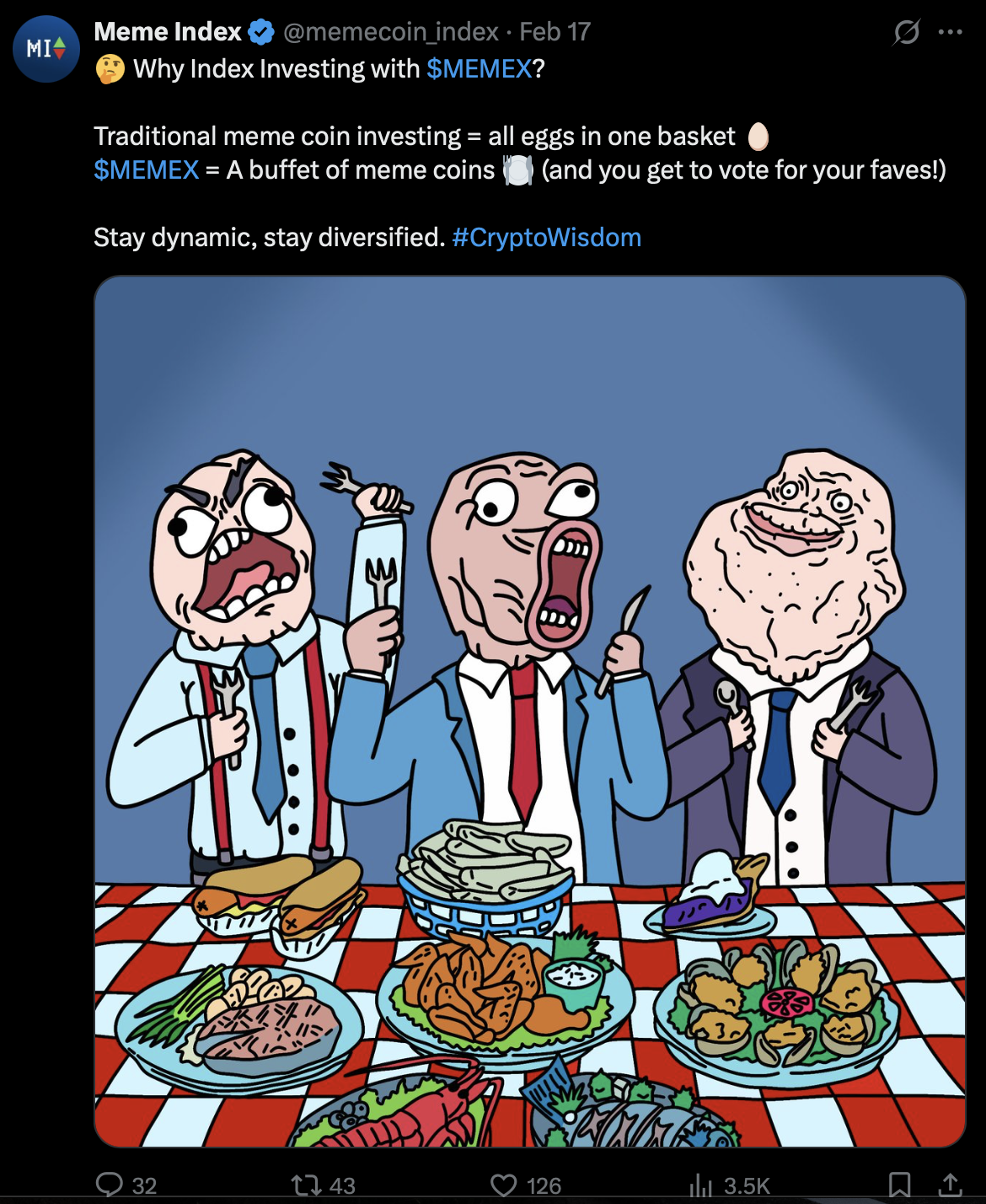Open the post overflow menu
Screen dimensions: 986x1204
point(950,32)
